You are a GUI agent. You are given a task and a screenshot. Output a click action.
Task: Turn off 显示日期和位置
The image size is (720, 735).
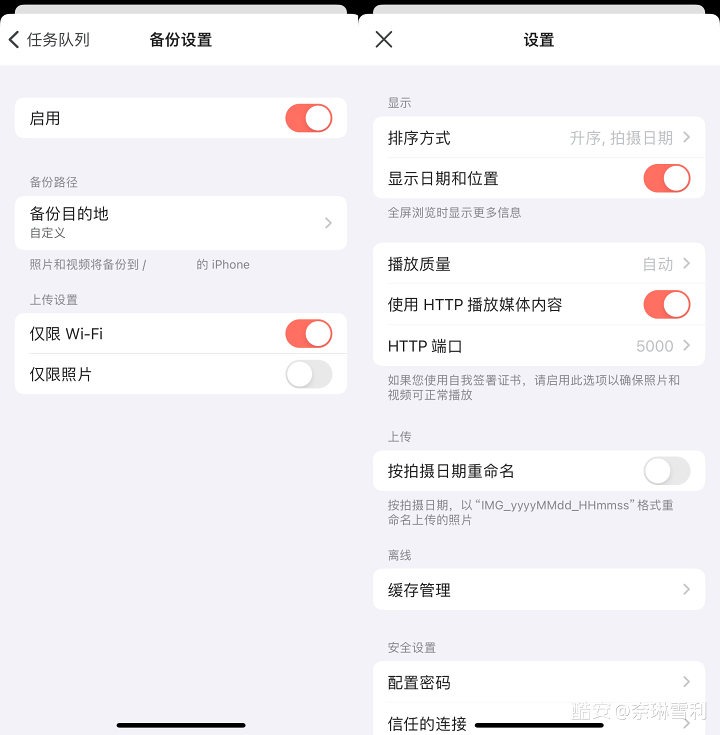point(666,179)
